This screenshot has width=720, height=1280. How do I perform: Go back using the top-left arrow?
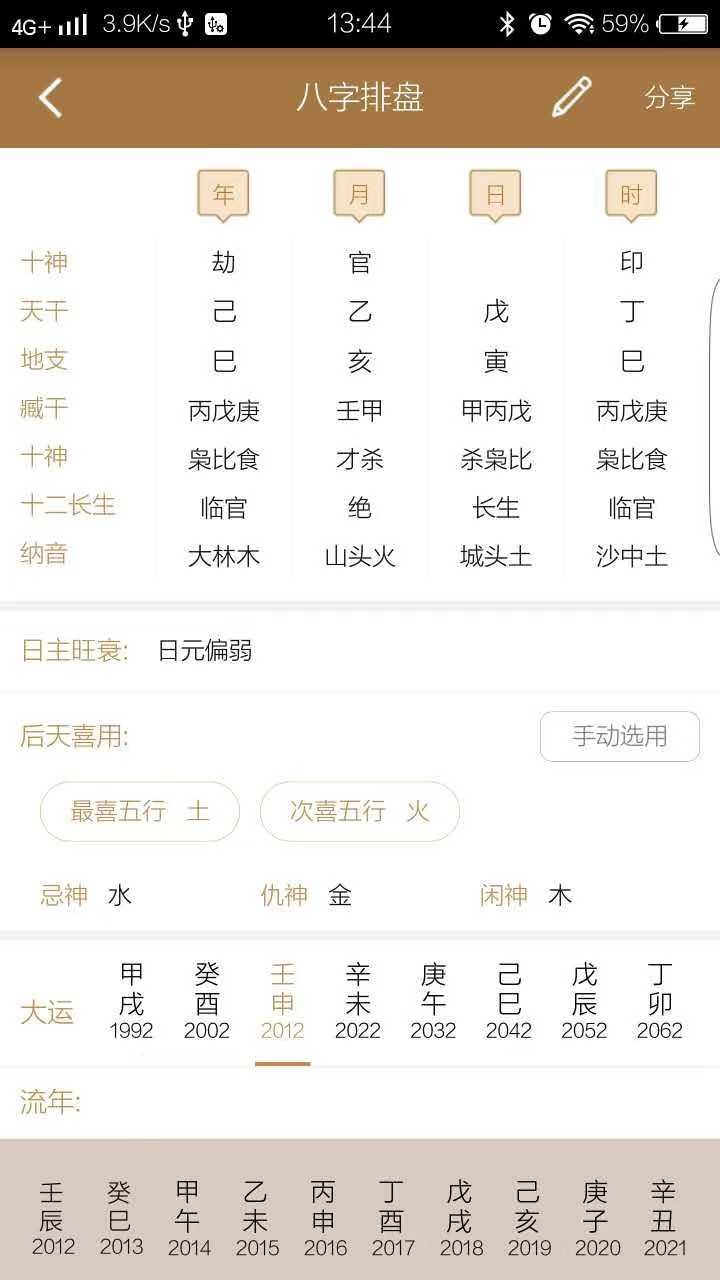click(x=50, y=98)
